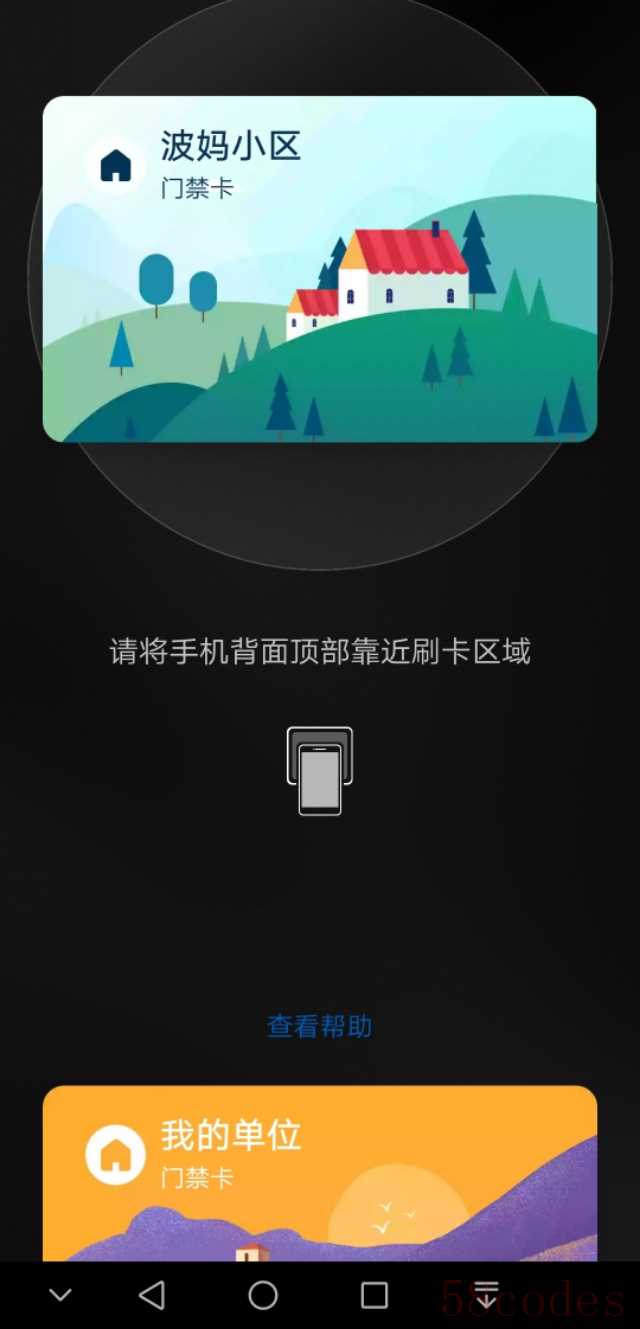The width and height of the screenshot is (640, 1329).
Task: Select the 波妈小区 access card
Action: pyautogui.click(x=320, y=269)
